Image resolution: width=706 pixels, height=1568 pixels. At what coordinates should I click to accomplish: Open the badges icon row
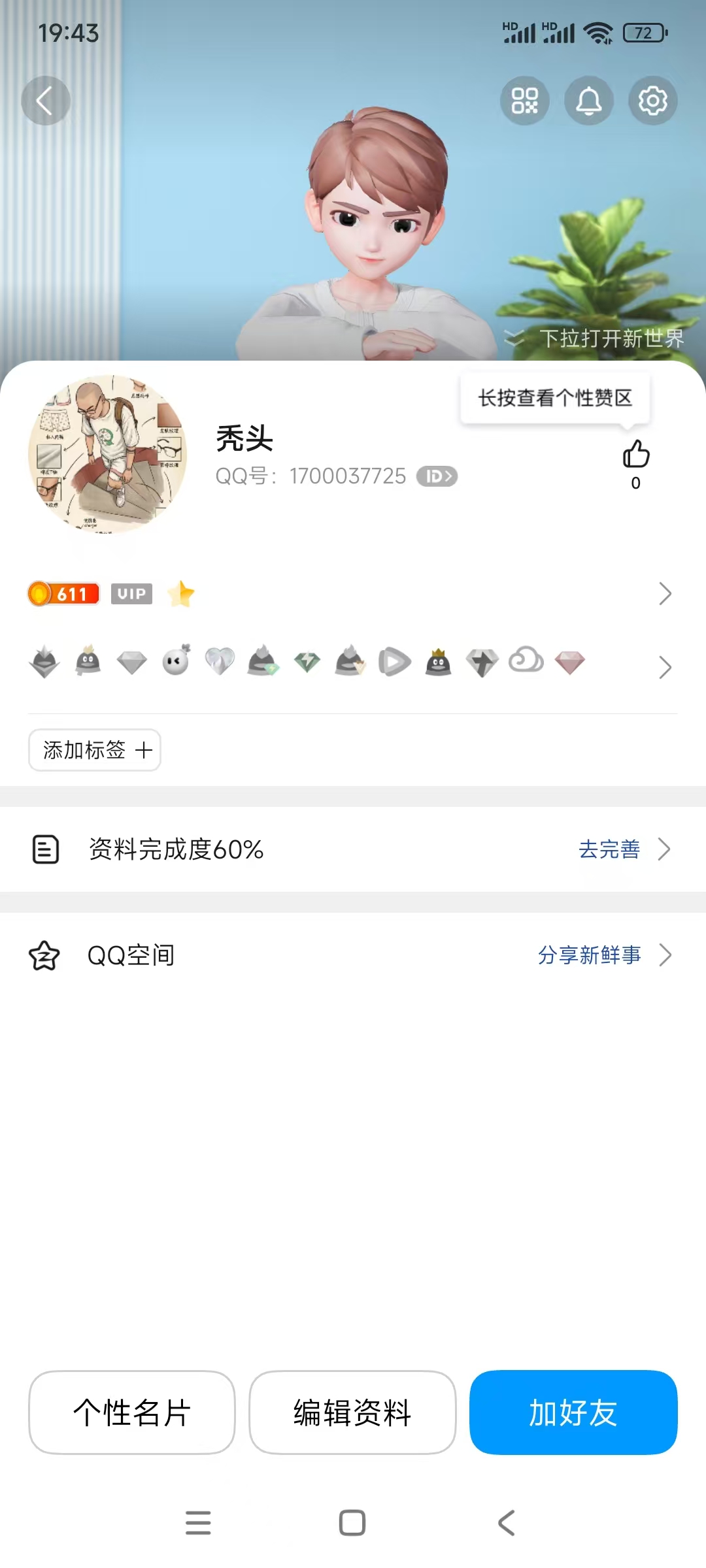(353, 664)
